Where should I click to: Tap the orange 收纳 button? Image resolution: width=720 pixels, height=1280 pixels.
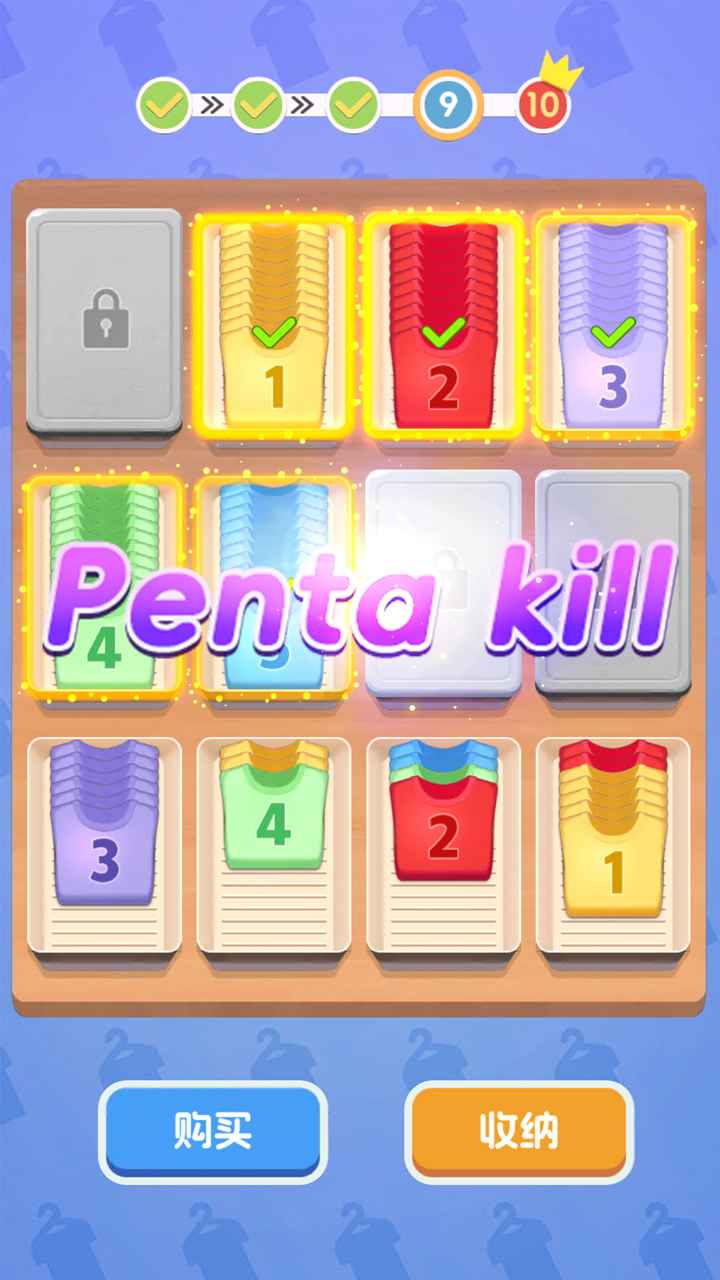point(518,1131)
